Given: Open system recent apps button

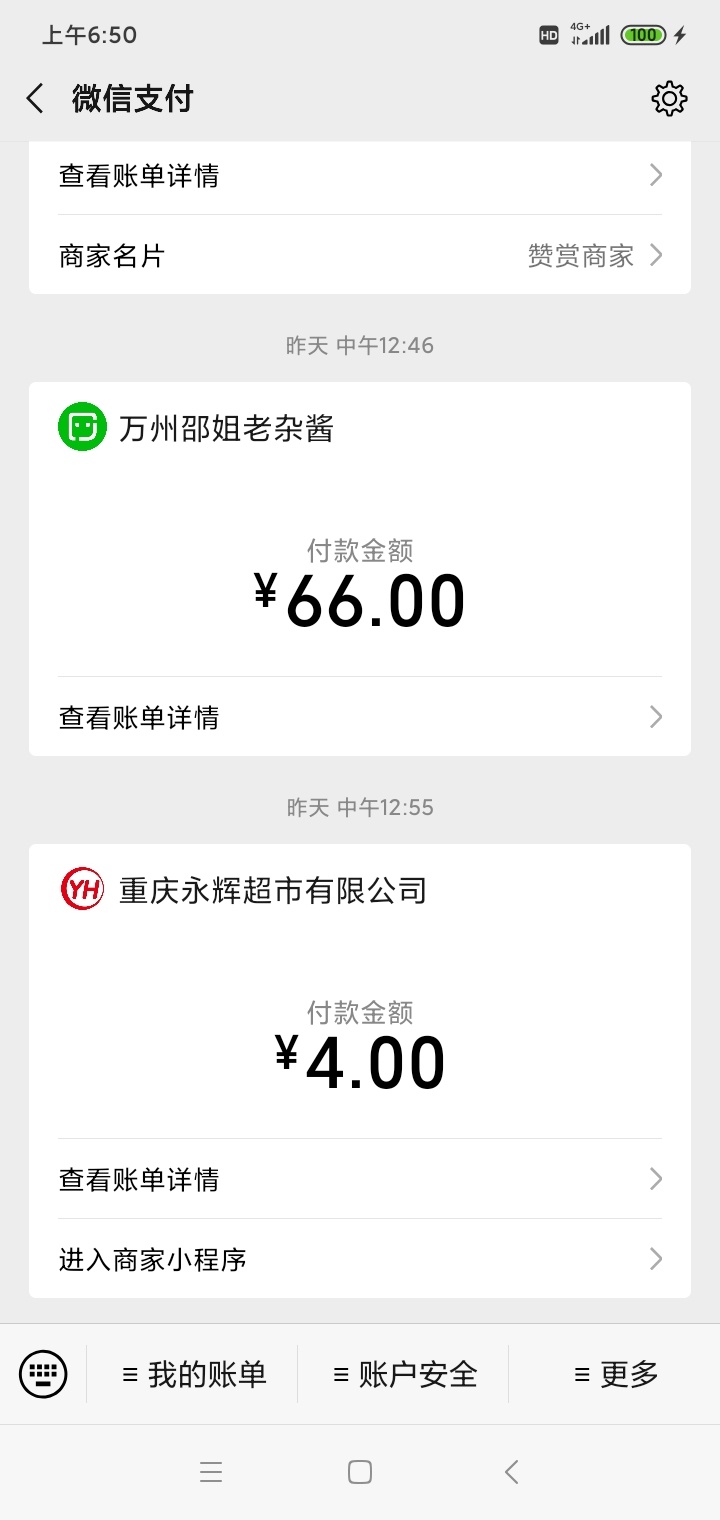Looking at the screenshot, I should tap(210, 1472).
